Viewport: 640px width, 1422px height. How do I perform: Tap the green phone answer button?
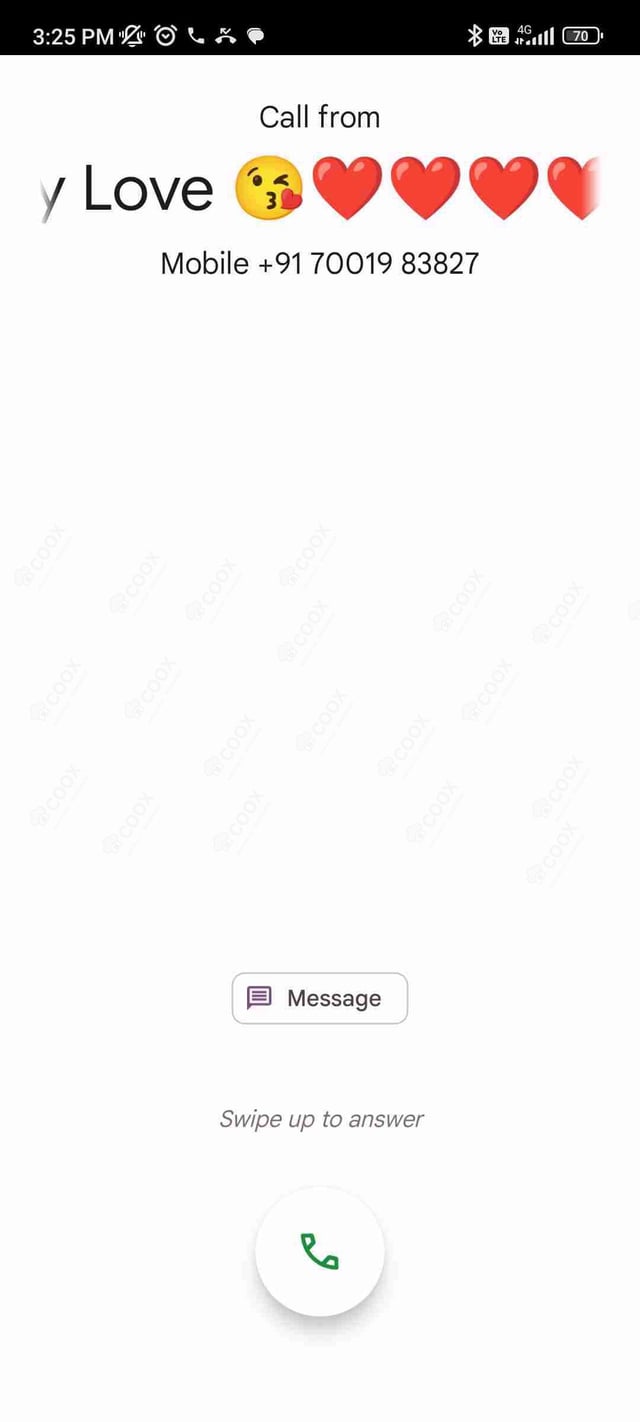320,1251
